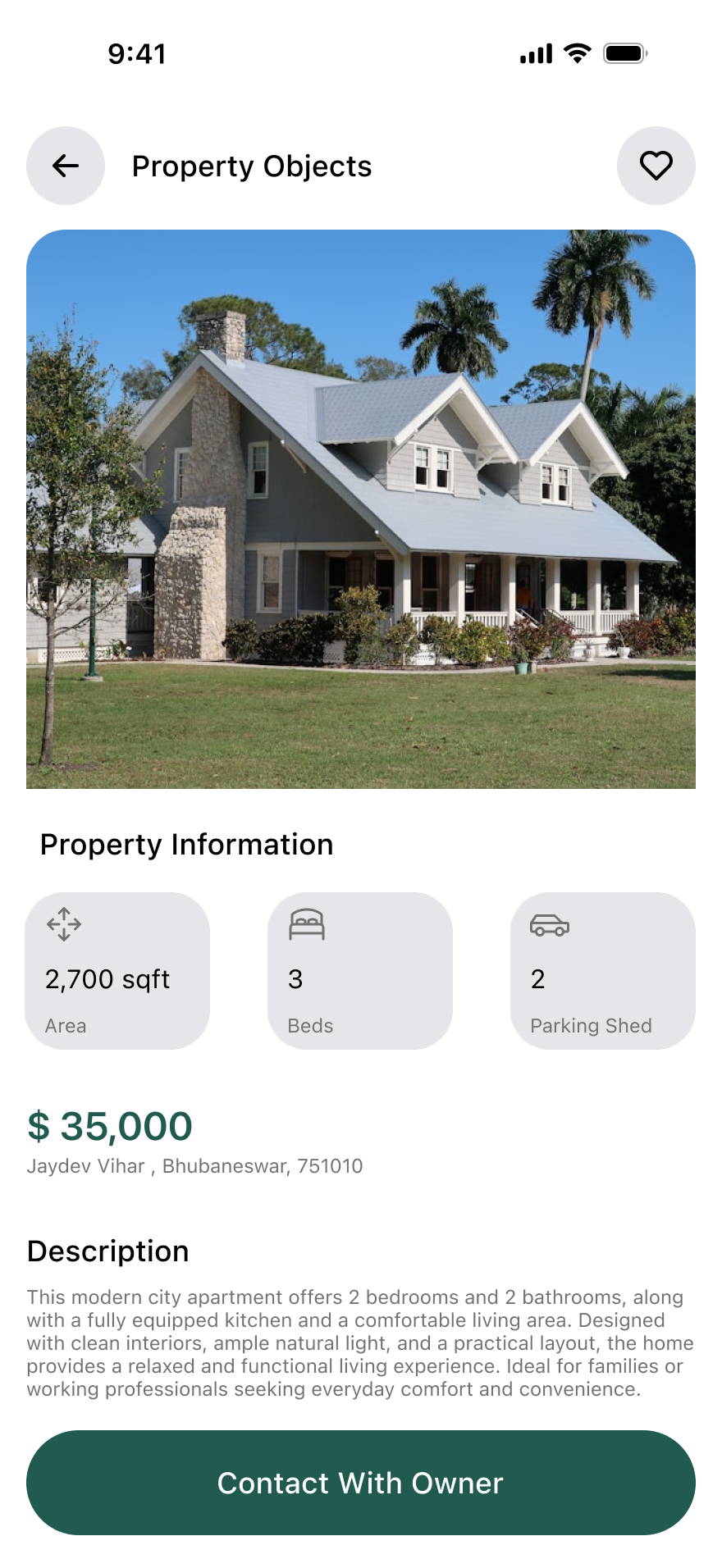
Task: Go back using the arrow button
Action: 66,166
